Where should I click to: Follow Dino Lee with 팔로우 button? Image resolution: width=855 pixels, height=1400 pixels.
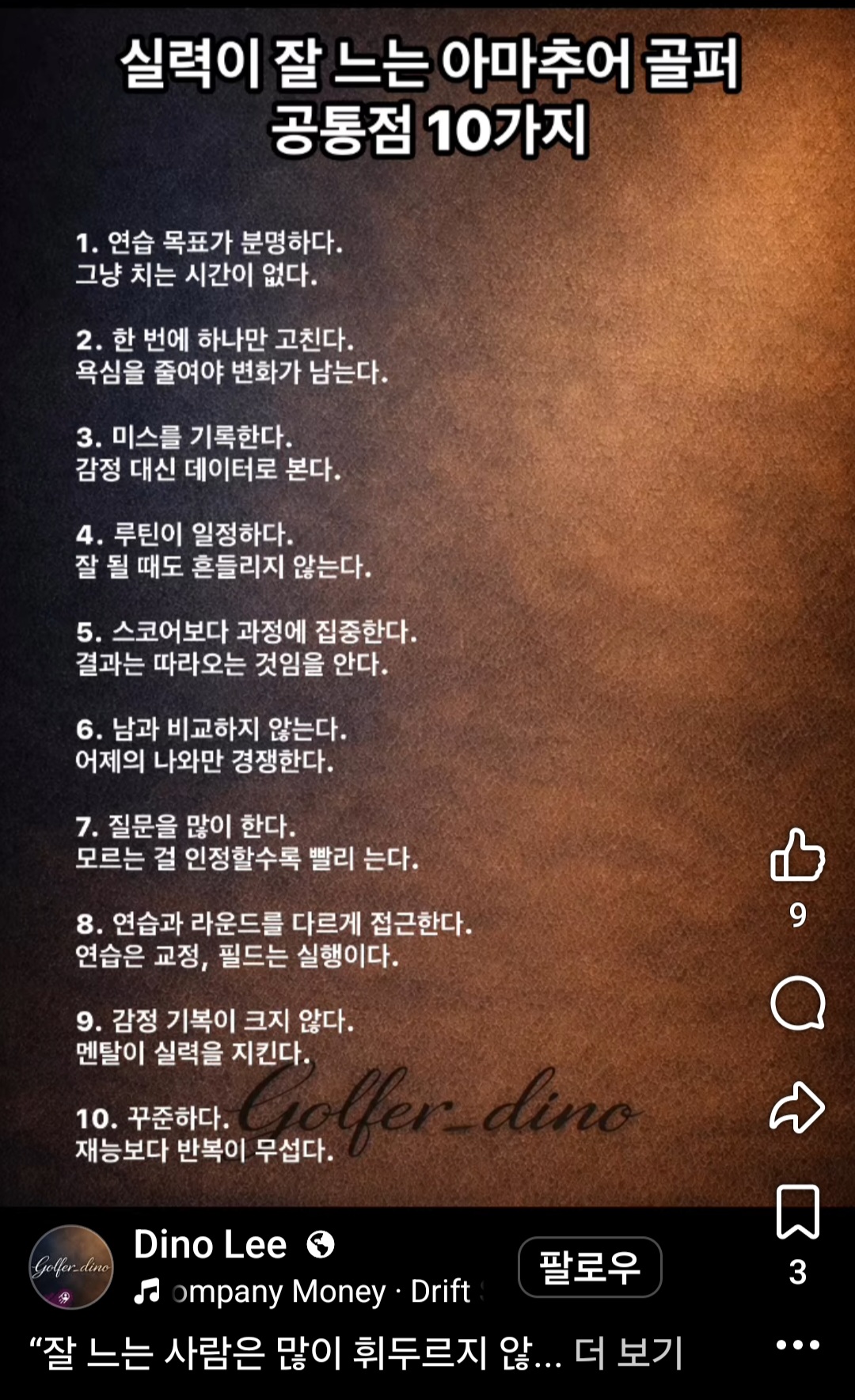coord(590,1267)
